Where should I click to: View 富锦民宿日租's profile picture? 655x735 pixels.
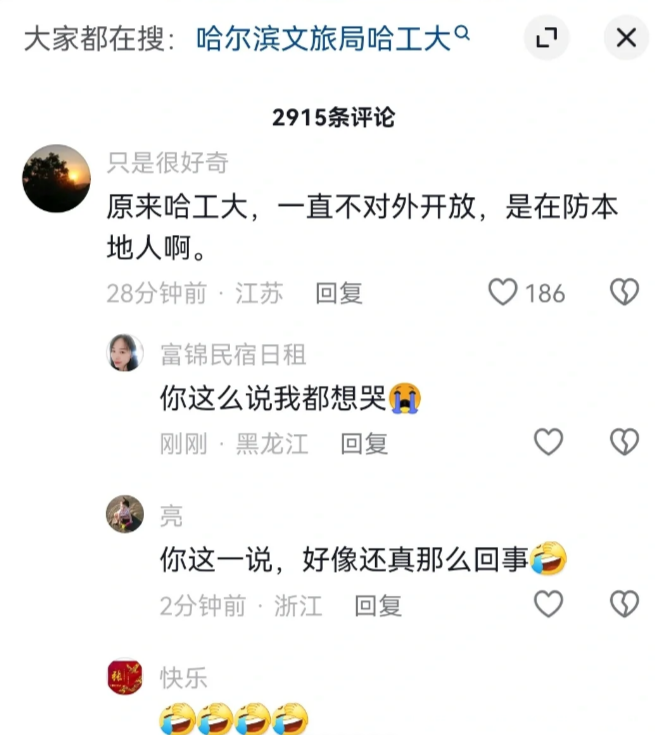(x=125, y=353)
